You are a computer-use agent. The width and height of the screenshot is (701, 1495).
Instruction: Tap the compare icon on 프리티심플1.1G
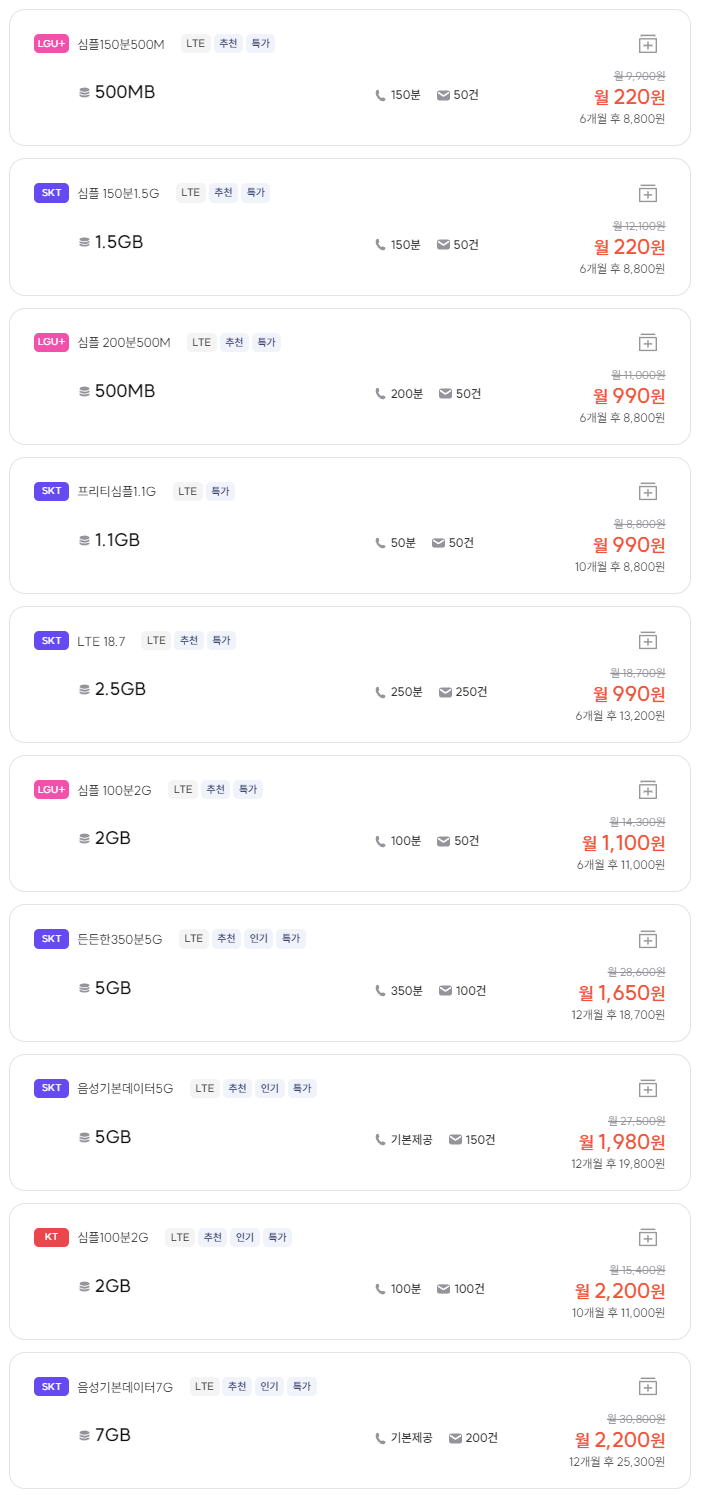pos(648,491)
